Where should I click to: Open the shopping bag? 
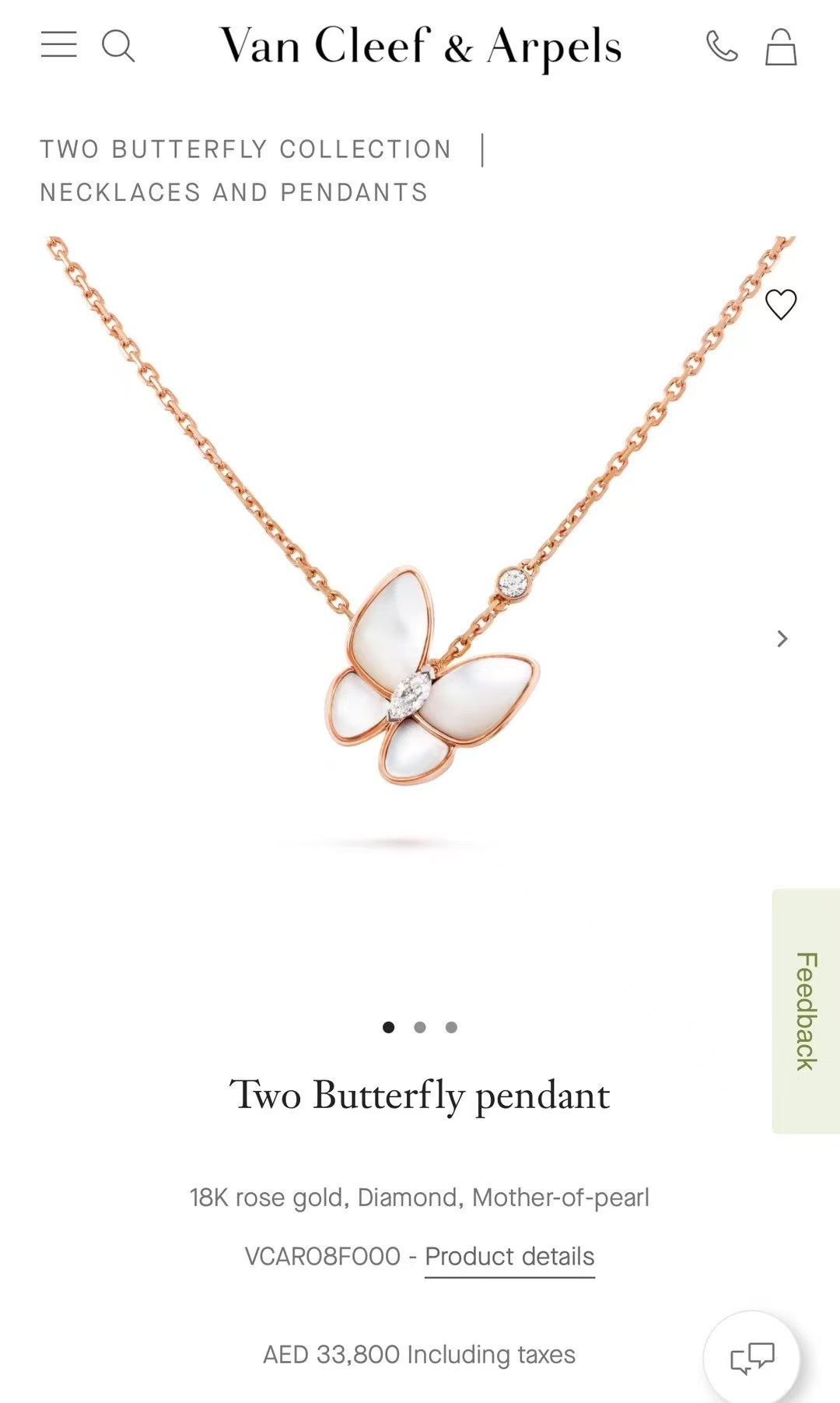[781, 47]
